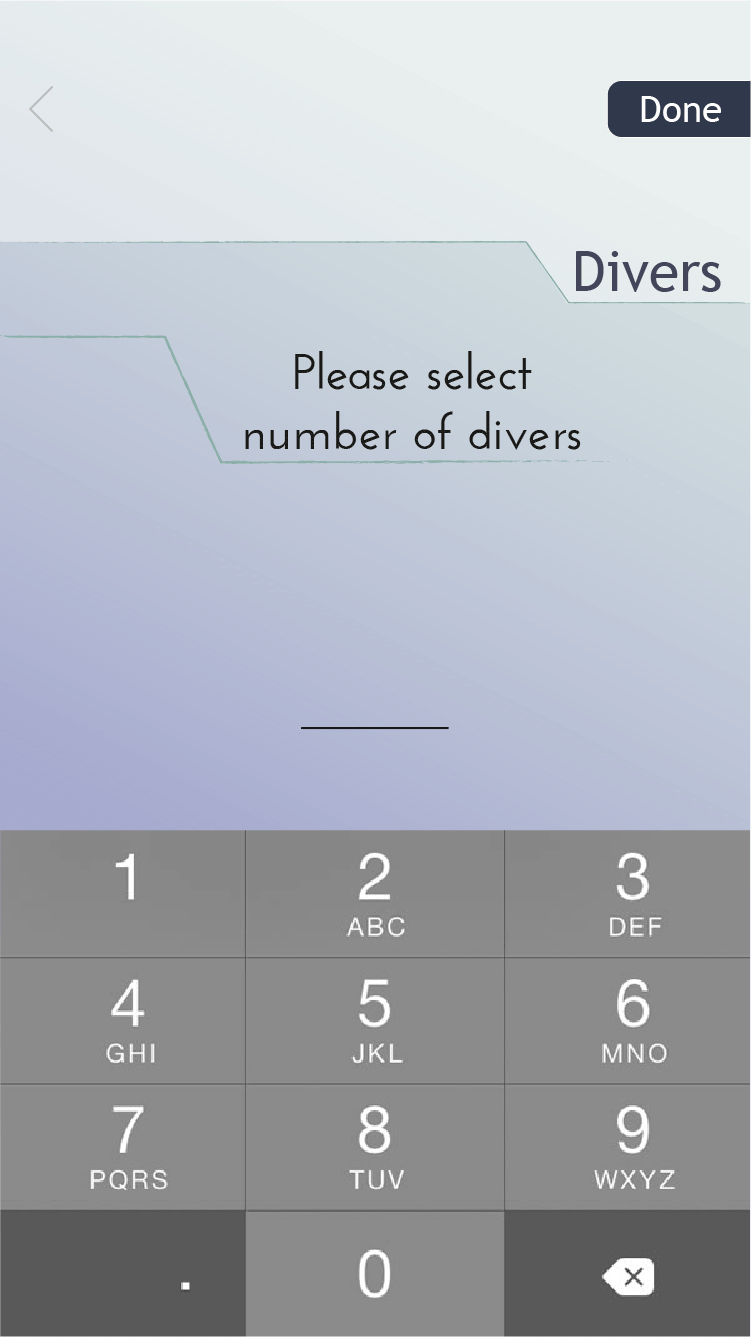The height and width of the screenshot is (1337, 751).
Task: Go back using the arrow icon
Action: [x=42, y=109]
